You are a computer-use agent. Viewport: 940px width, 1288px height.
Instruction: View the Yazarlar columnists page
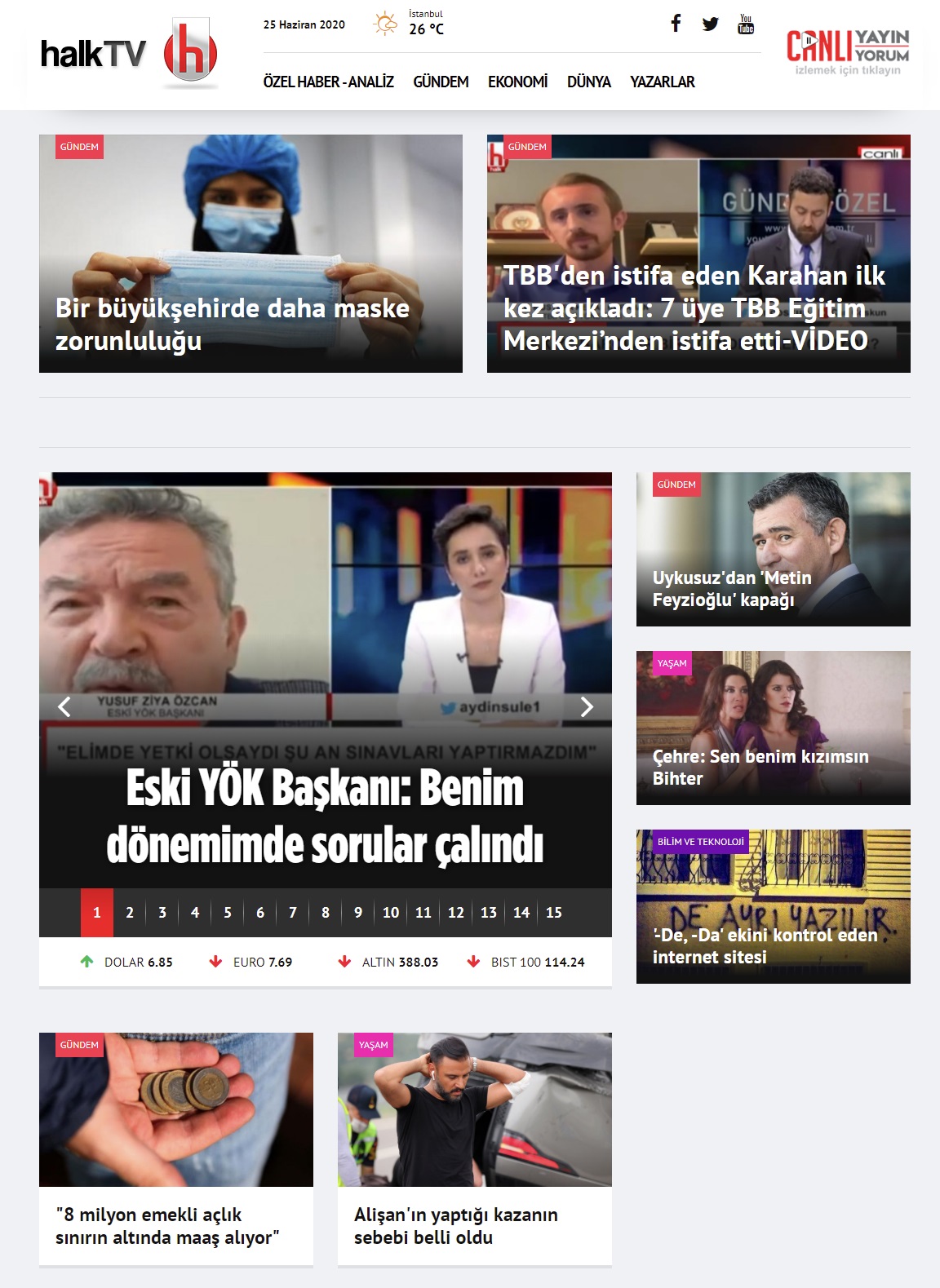click(x=662, y=82)
